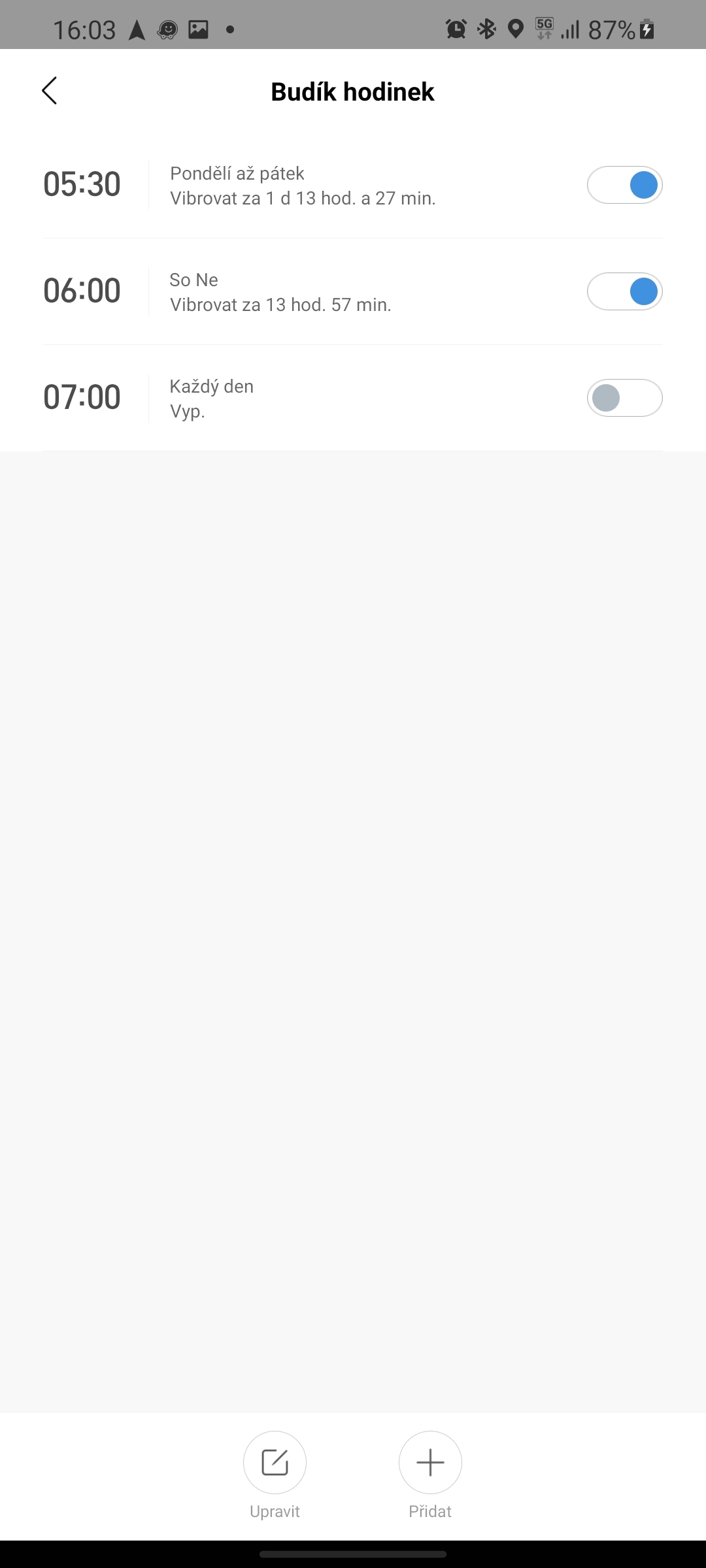The height and width of the screenshot is (1568, 706).
Task: Open the 05:30 Pondělí až pátek alarm
Action: (x=301, y=186)
